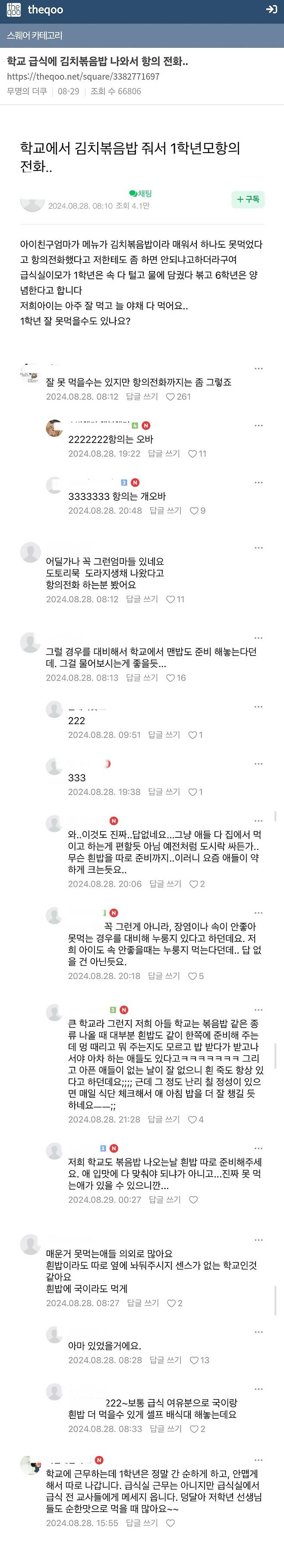Open the theqoo.net/square/3382771697 post link
The height and width of the screenshot is (1568, 284).
[x=83, y=77]
